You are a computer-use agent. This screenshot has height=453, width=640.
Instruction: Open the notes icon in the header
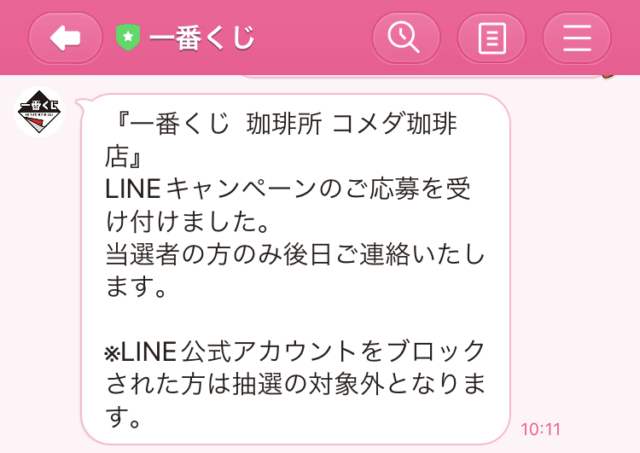[491, 38]
